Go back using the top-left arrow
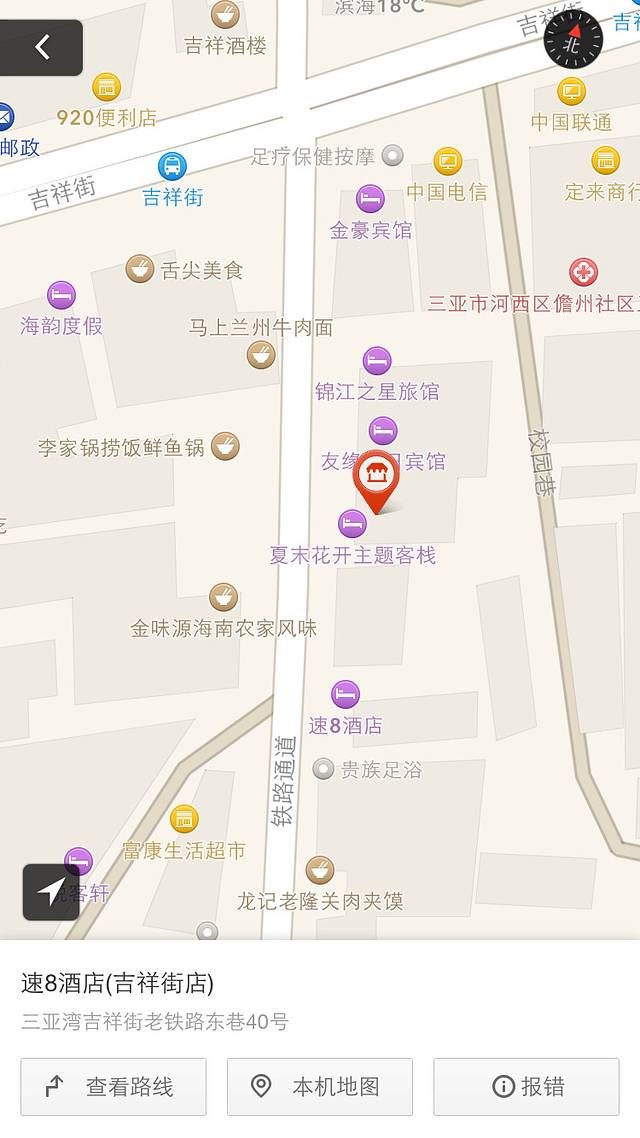 click(x=41, y=47)
